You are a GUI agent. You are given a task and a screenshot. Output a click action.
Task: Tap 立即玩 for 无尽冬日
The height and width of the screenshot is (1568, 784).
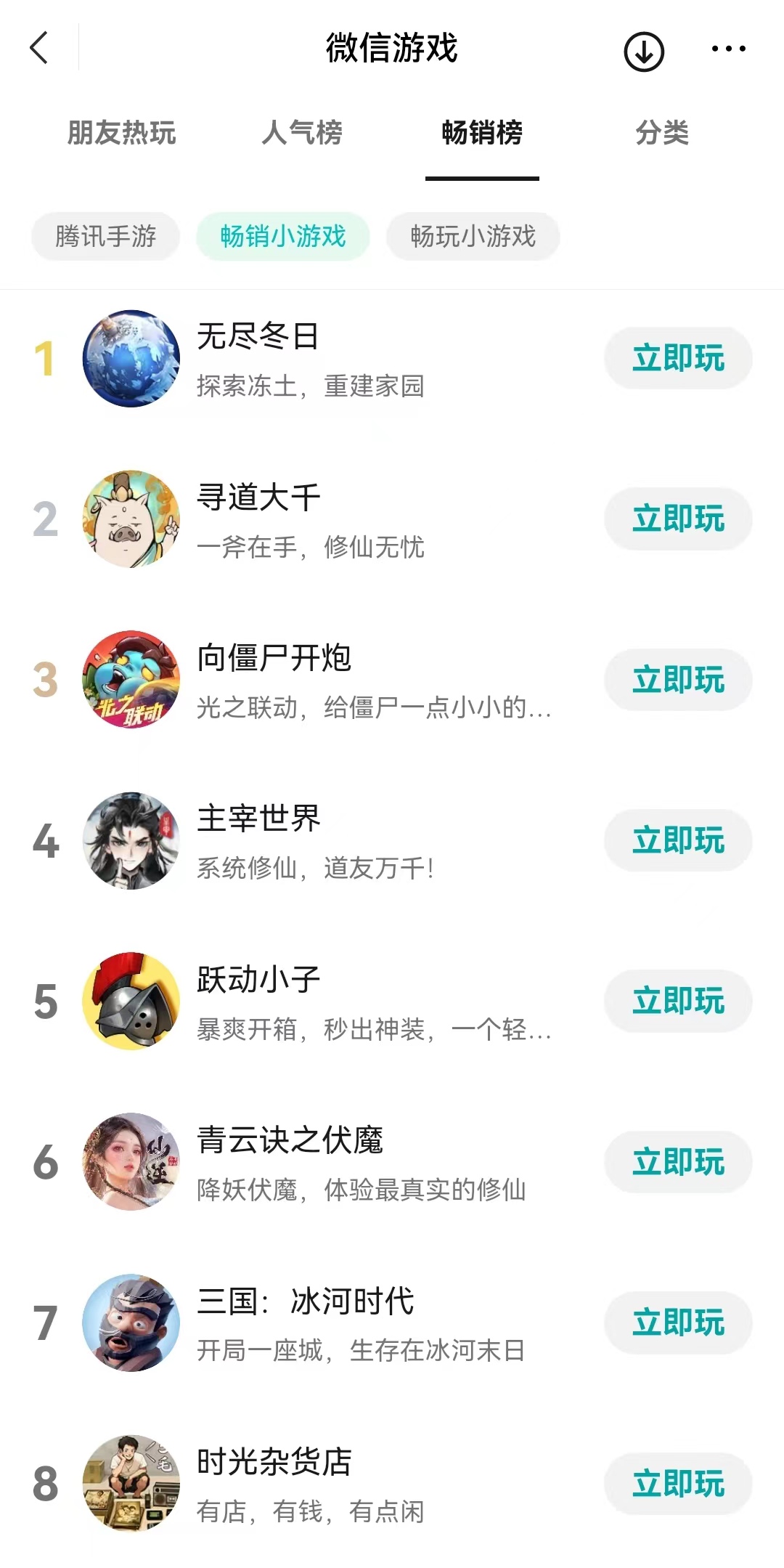coord(678,358)
